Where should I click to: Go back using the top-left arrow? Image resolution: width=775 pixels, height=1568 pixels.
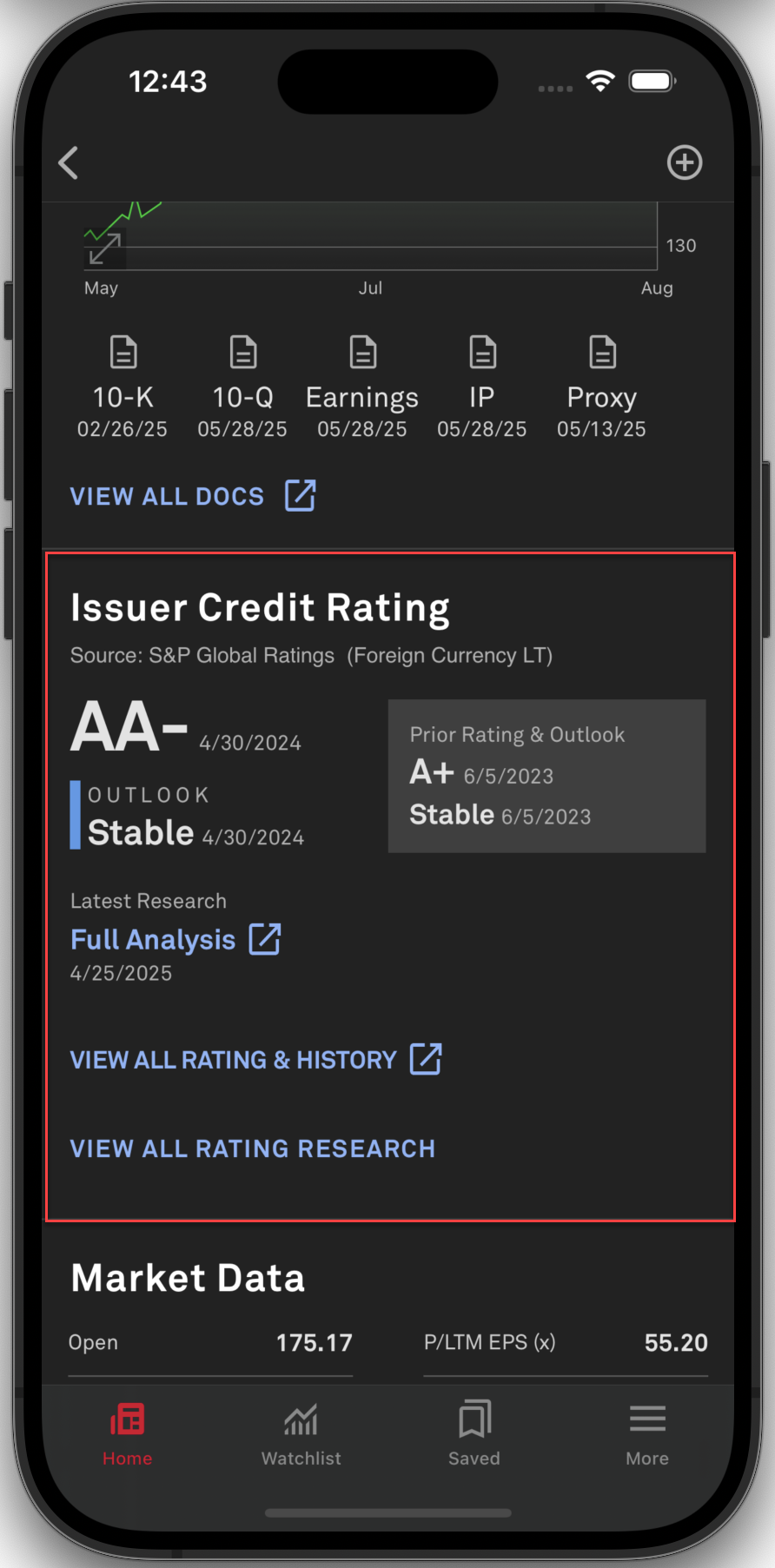click(x=69, y=162)
